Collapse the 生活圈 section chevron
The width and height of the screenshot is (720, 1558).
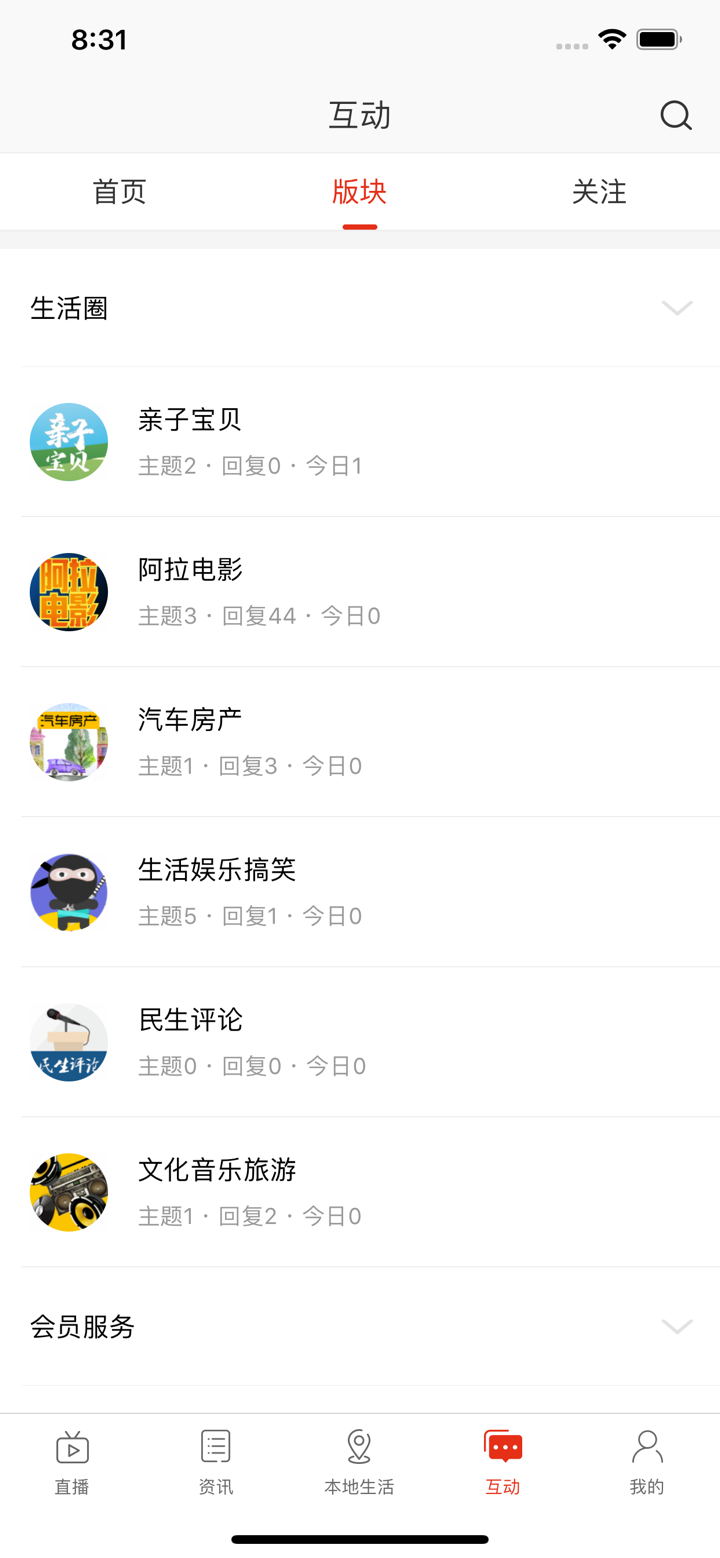(x=676, y=307)
